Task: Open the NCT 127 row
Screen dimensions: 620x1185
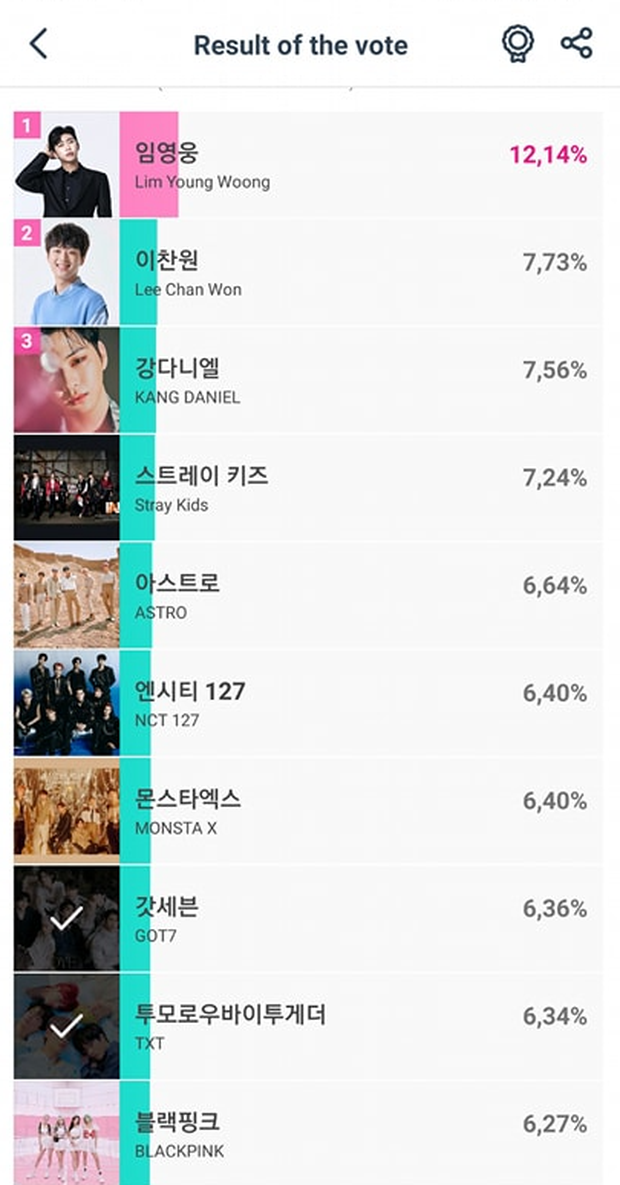Action: (310, 703)
